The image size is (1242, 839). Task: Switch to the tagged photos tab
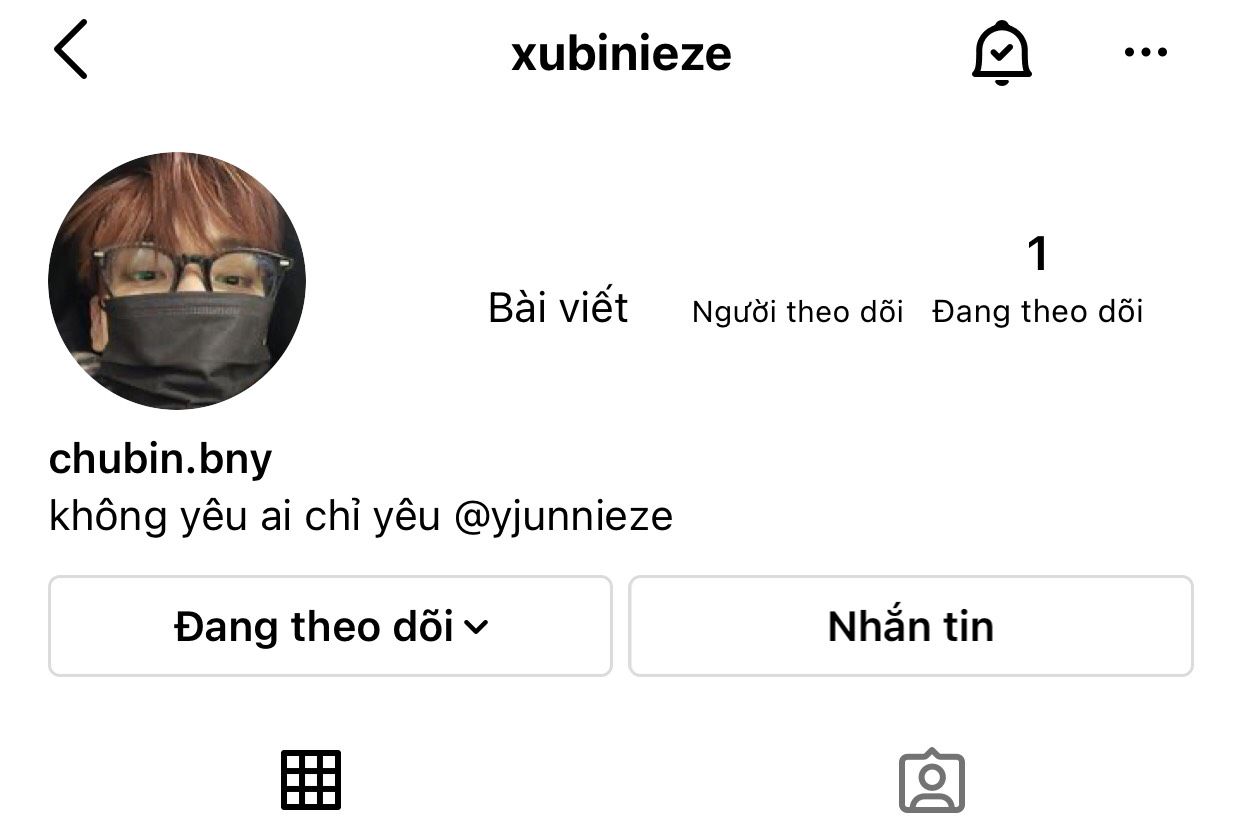pos(932,780)
